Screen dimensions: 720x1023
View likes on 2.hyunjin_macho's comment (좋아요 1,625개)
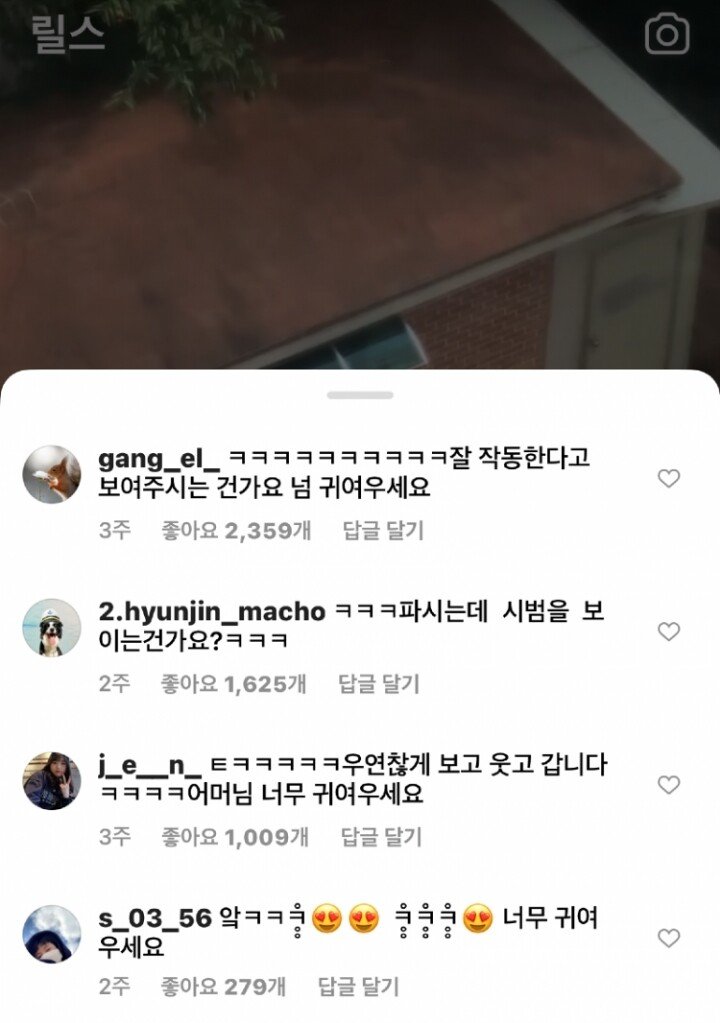233,684
